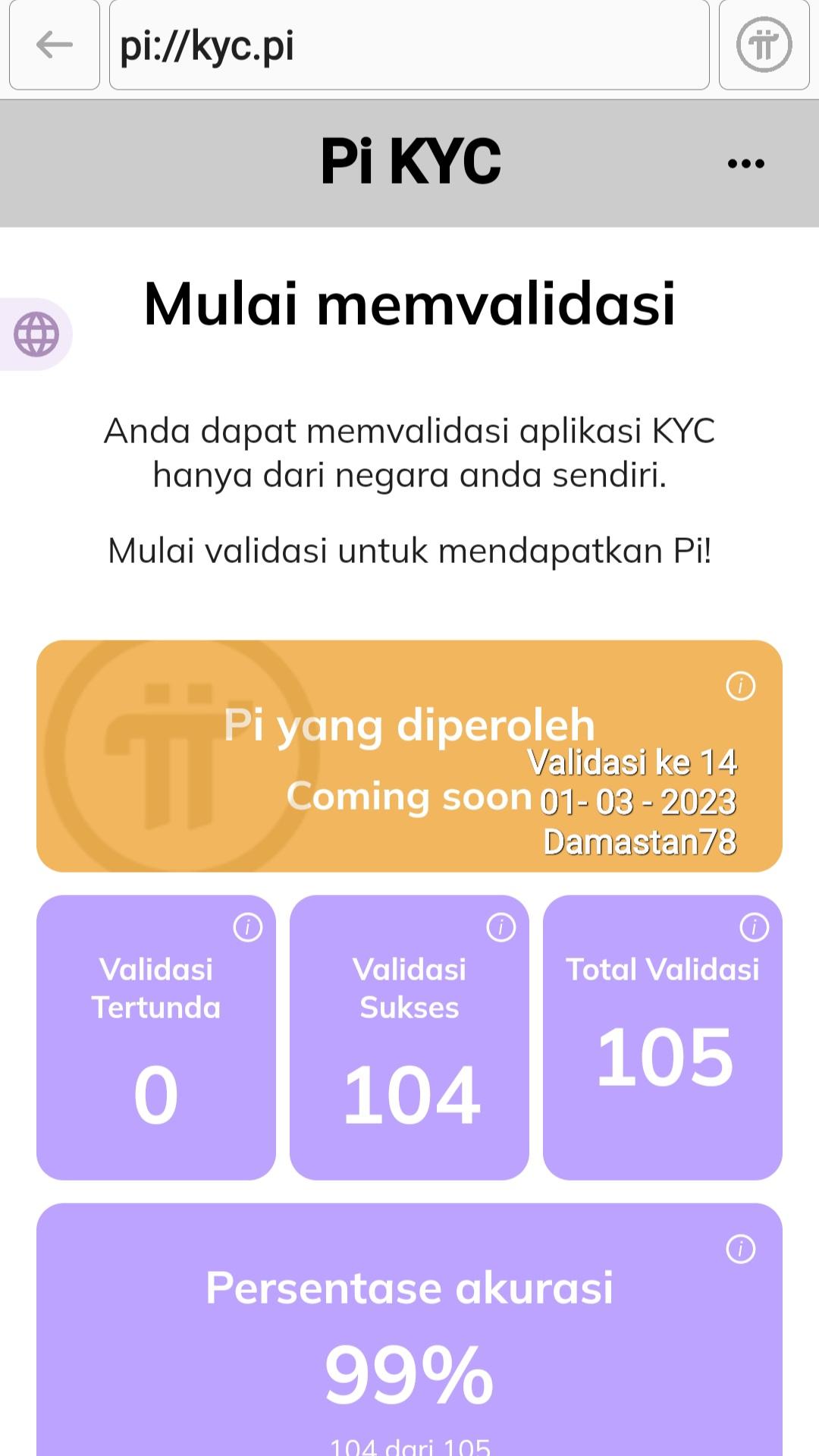
Task: Show info for Total Validasi
Action: click(754, 927)
